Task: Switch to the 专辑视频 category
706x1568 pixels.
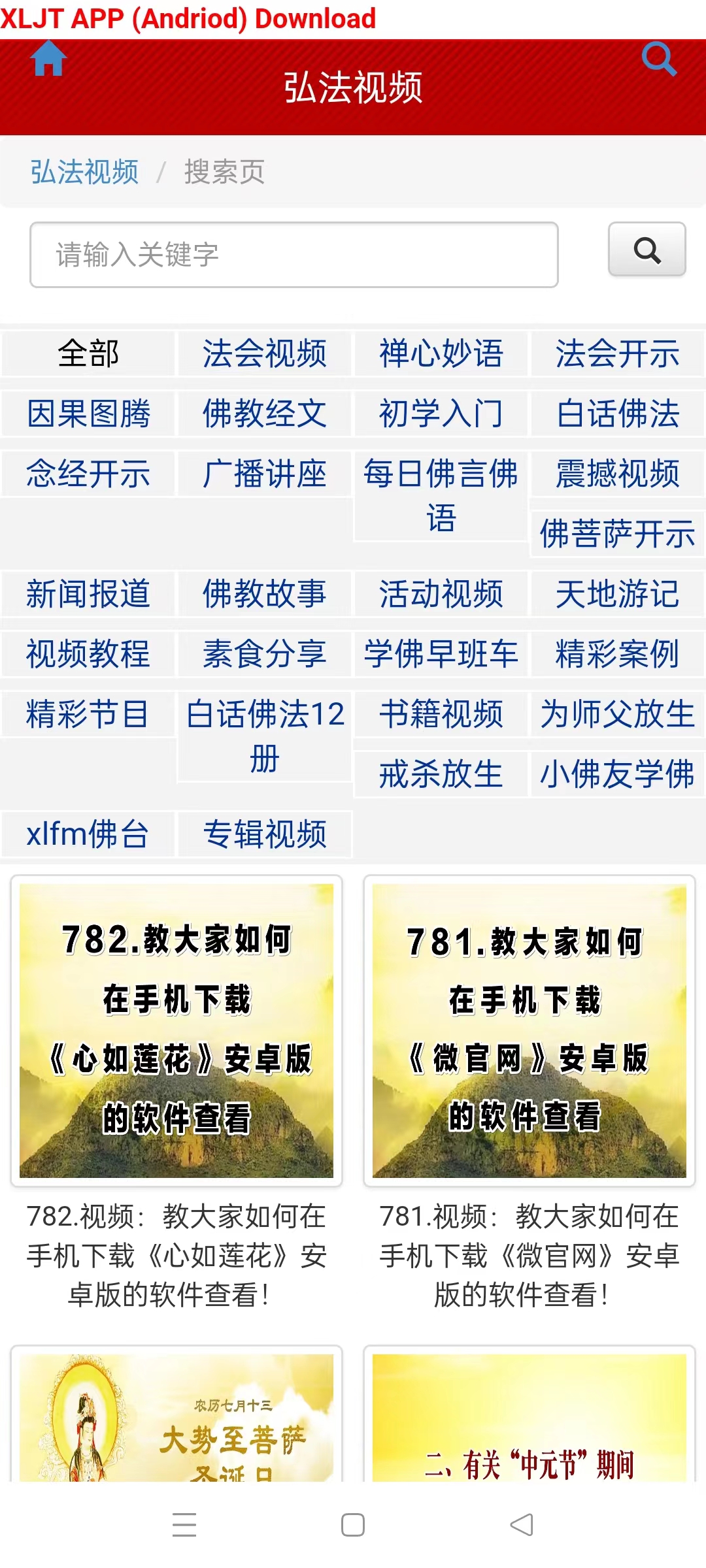Action: [265, 834]
